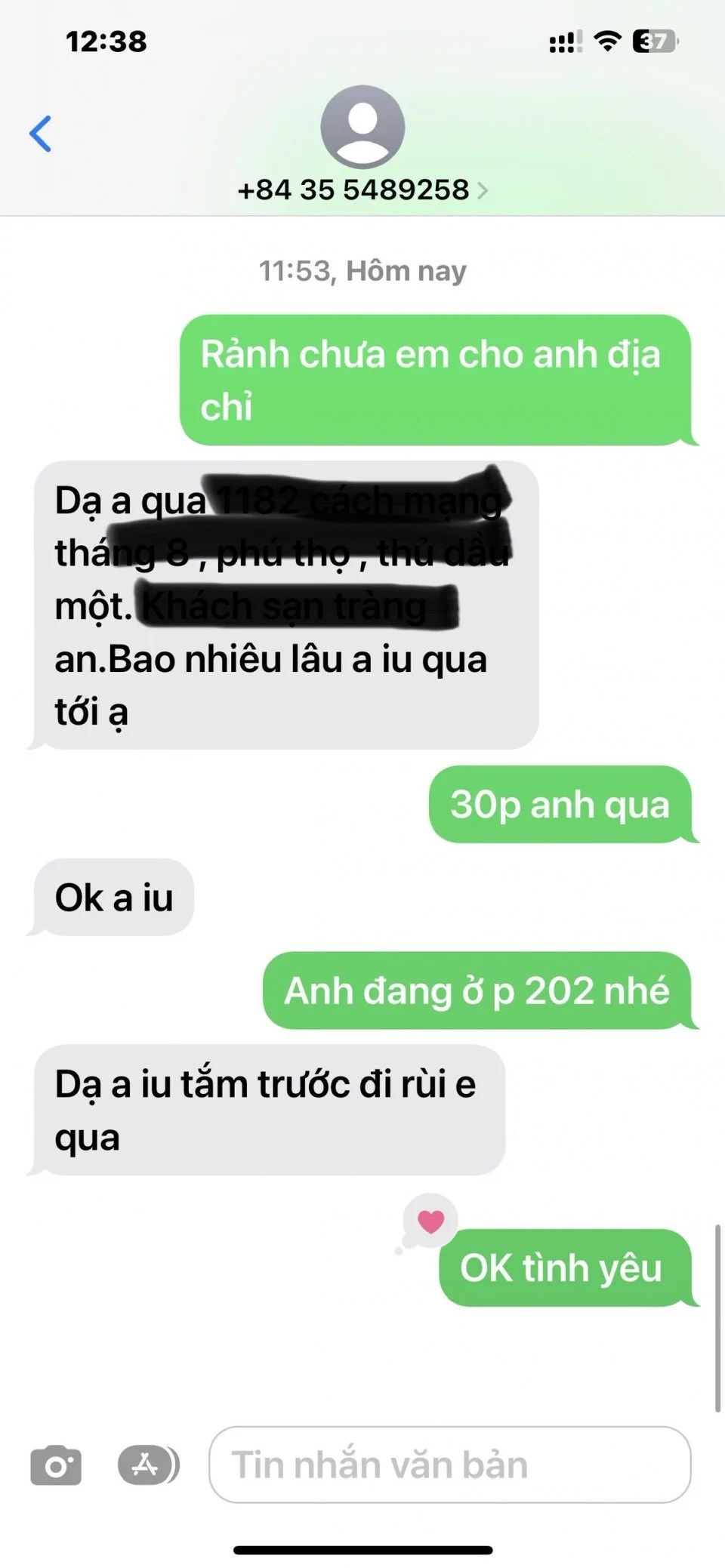Open contact details for +84 35 5489258
The image size is (725, 1568).
click(x=362, y=189)
